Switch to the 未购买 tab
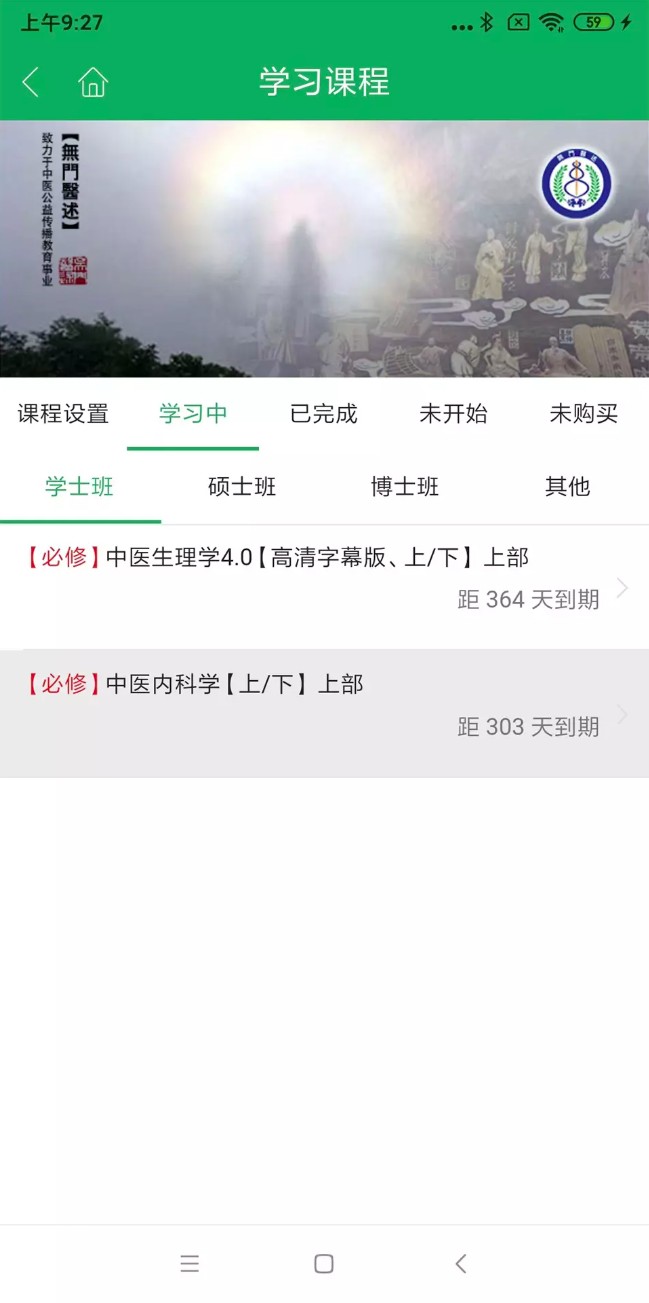The width and height of the screenshot is (649, 1303). [583, 414]
